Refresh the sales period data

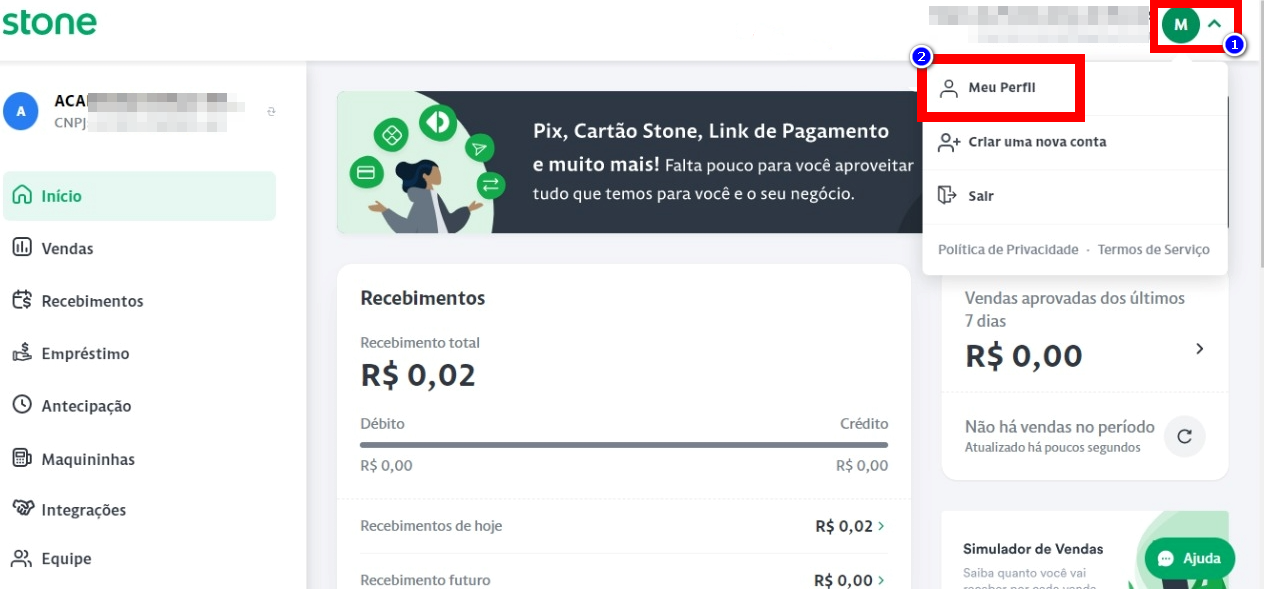click(1185, 437)
